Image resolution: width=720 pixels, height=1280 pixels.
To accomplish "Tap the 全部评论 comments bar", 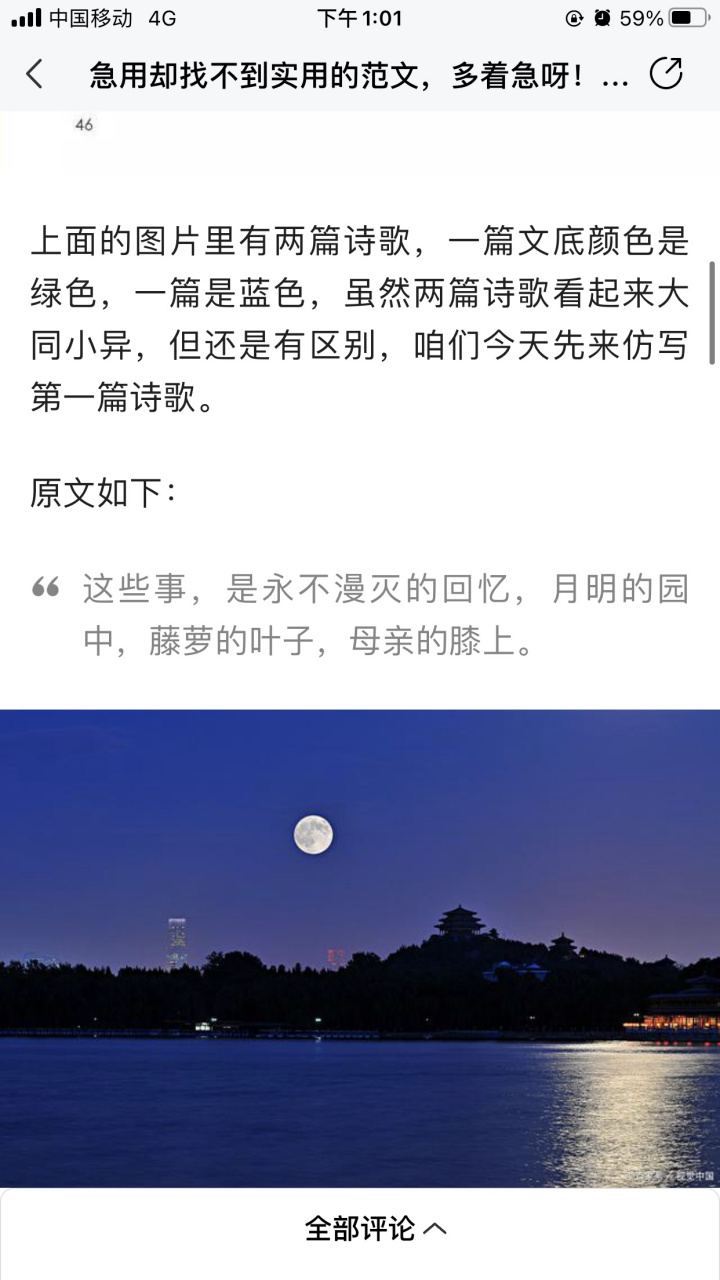I will 360,1231.
